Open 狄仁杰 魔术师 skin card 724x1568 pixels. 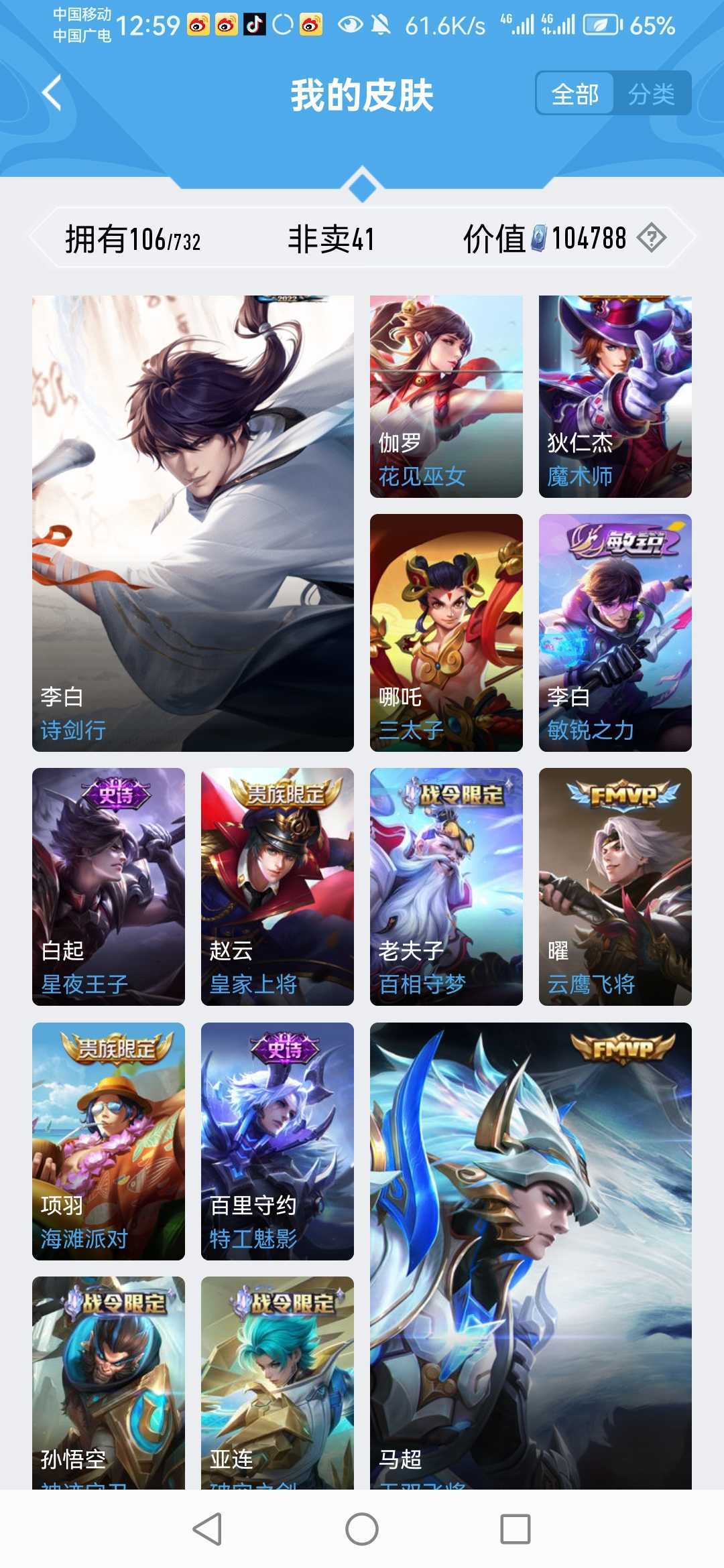tap(615, 396)
